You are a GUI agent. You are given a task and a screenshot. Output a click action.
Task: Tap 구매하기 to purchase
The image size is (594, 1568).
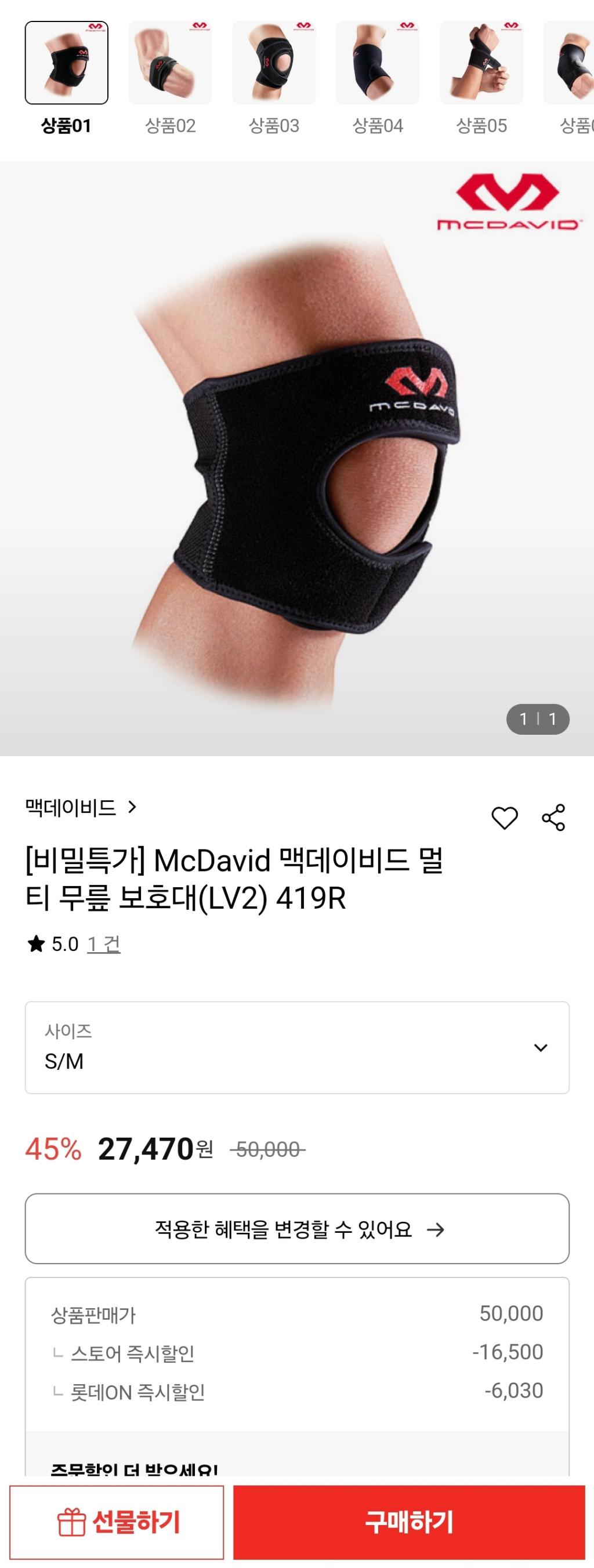pyautogui.click(x=409, y=1522)
